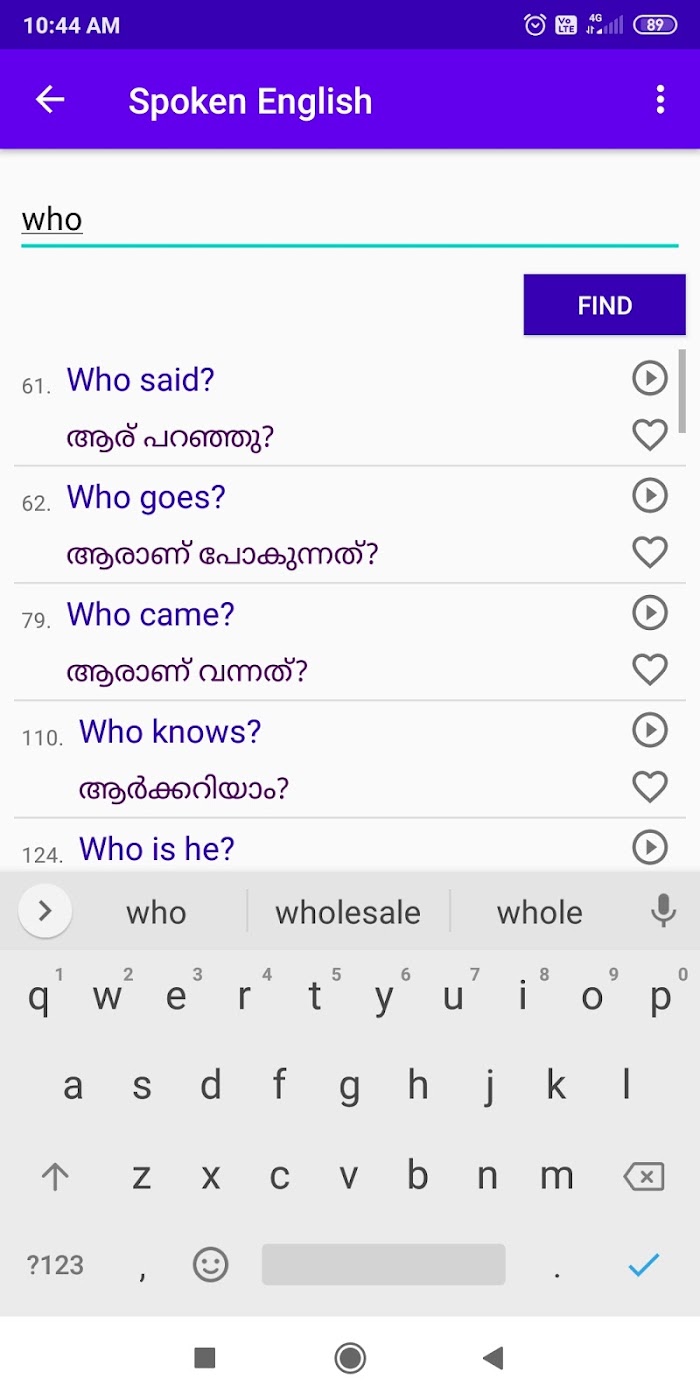
Task: Add 'Who goes?' to favorites
Action: [650, 552]
